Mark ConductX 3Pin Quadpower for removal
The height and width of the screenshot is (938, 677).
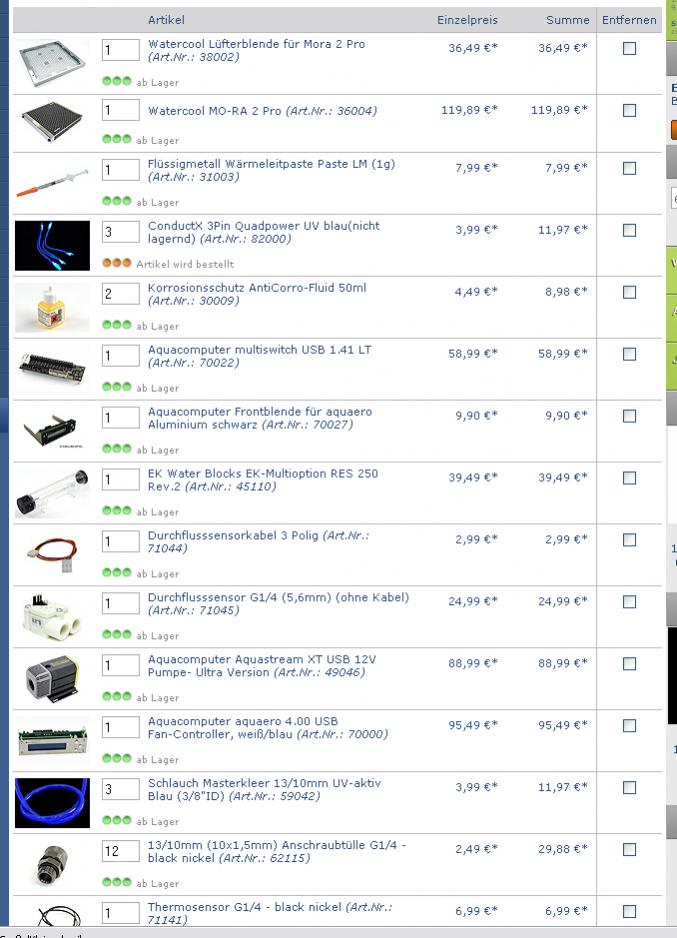[629, 230]
